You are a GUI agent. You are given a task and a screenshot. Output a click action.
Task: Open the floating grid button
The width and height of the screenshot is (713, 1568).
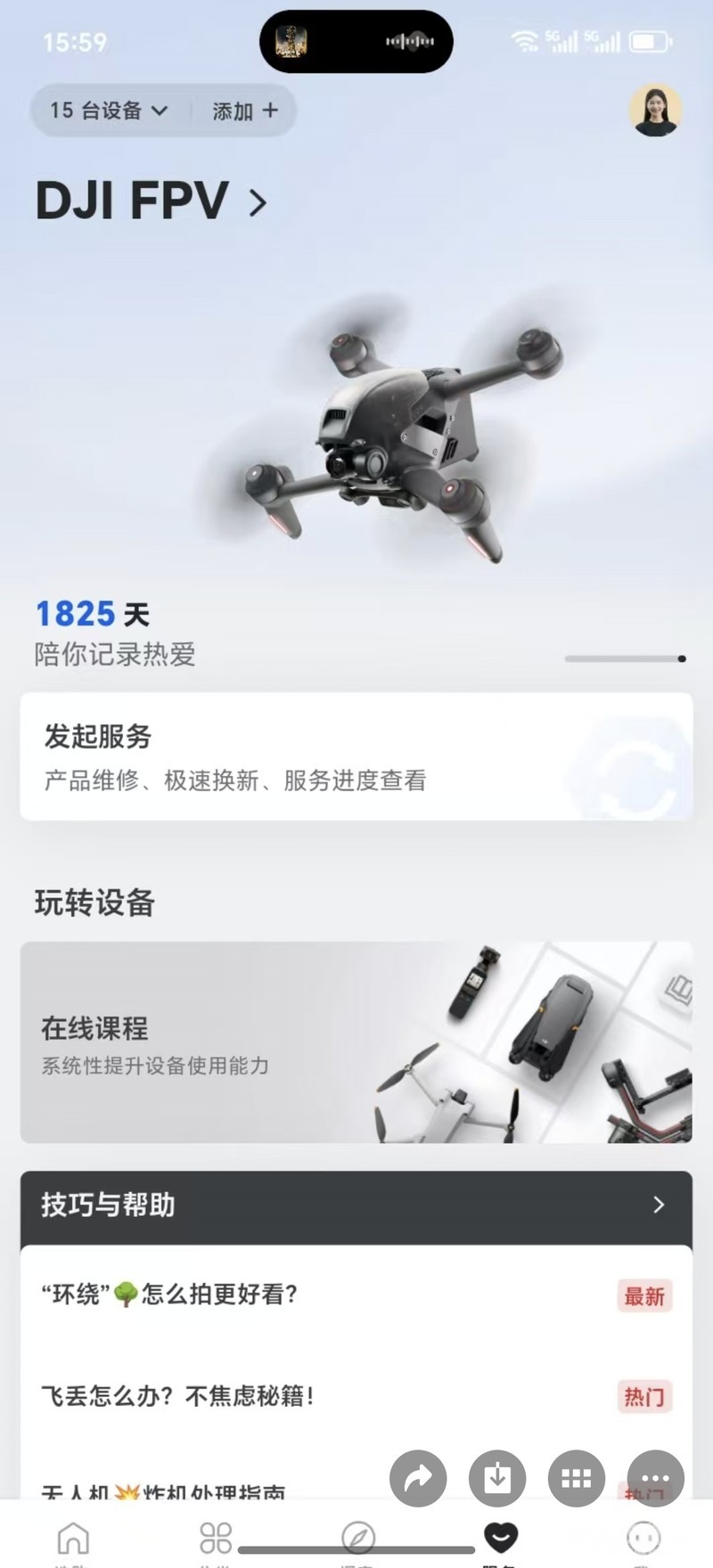577,1478
